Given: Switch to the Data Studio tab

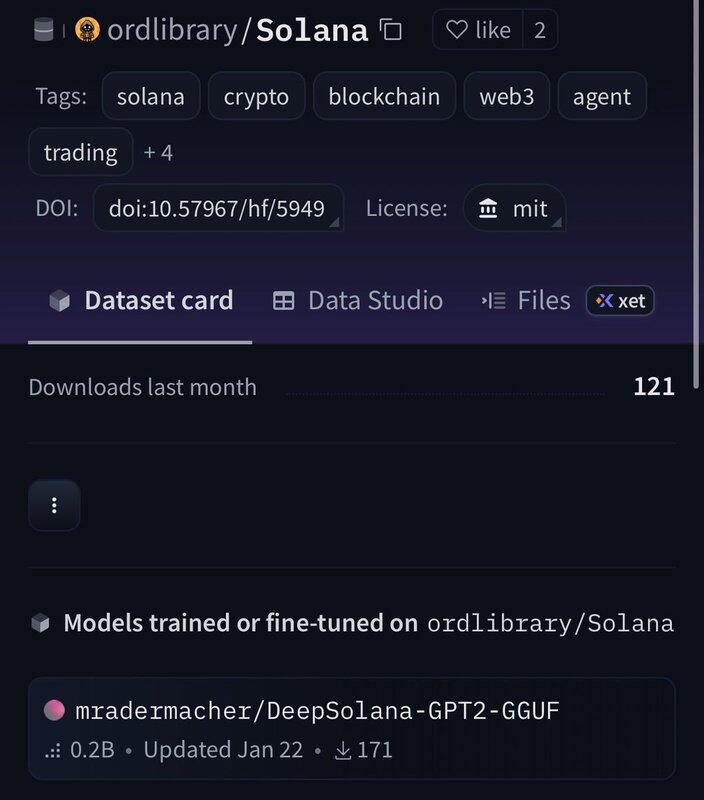Looking at the screenshot, I should [358, 300].
